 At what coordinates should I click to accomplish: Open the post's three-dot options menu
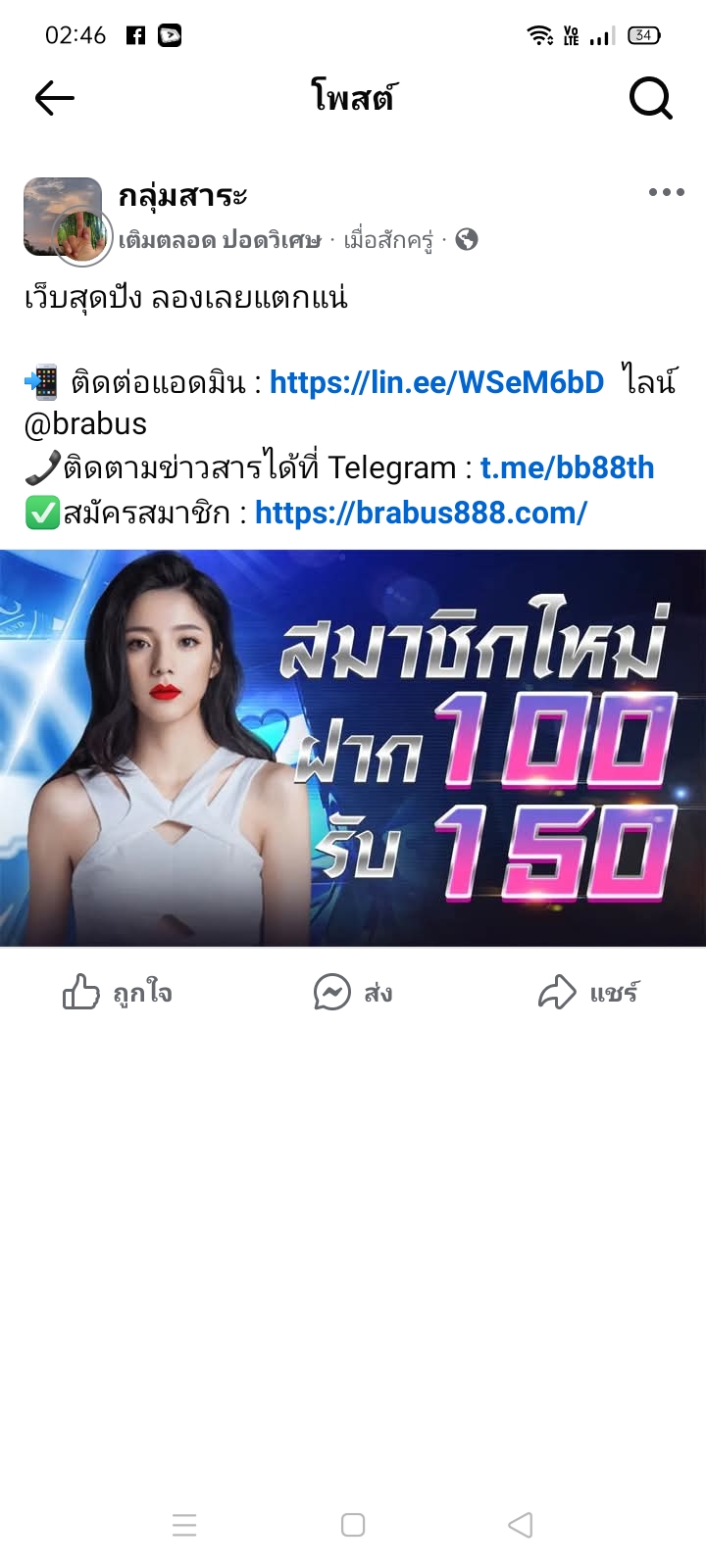(666, 192)
